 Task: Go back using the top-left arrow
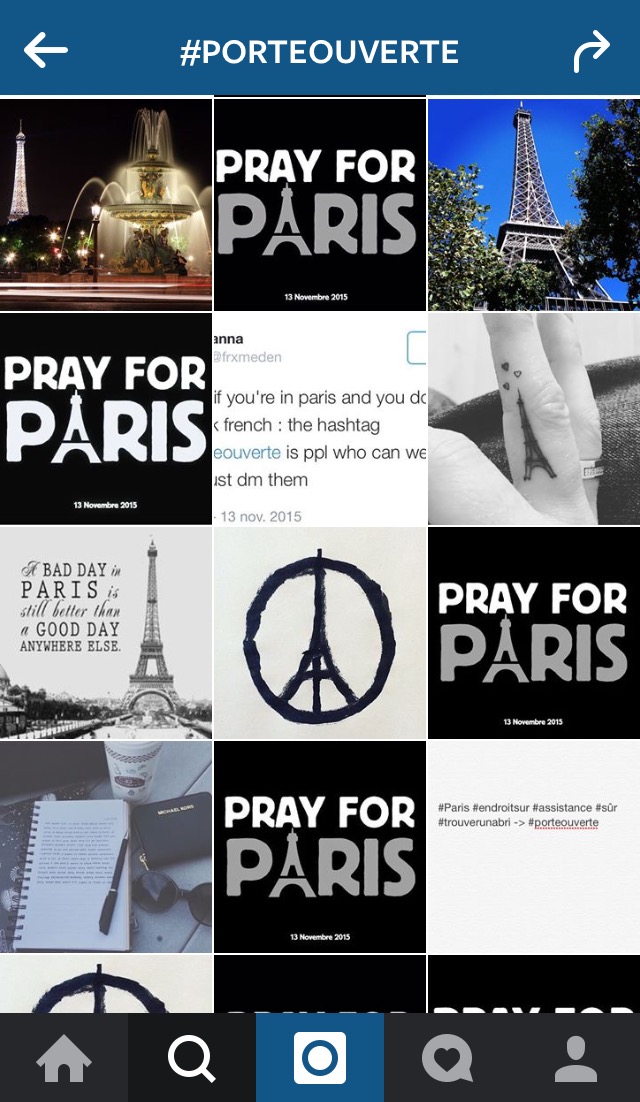pyautogui.click(x=46, y=50)
